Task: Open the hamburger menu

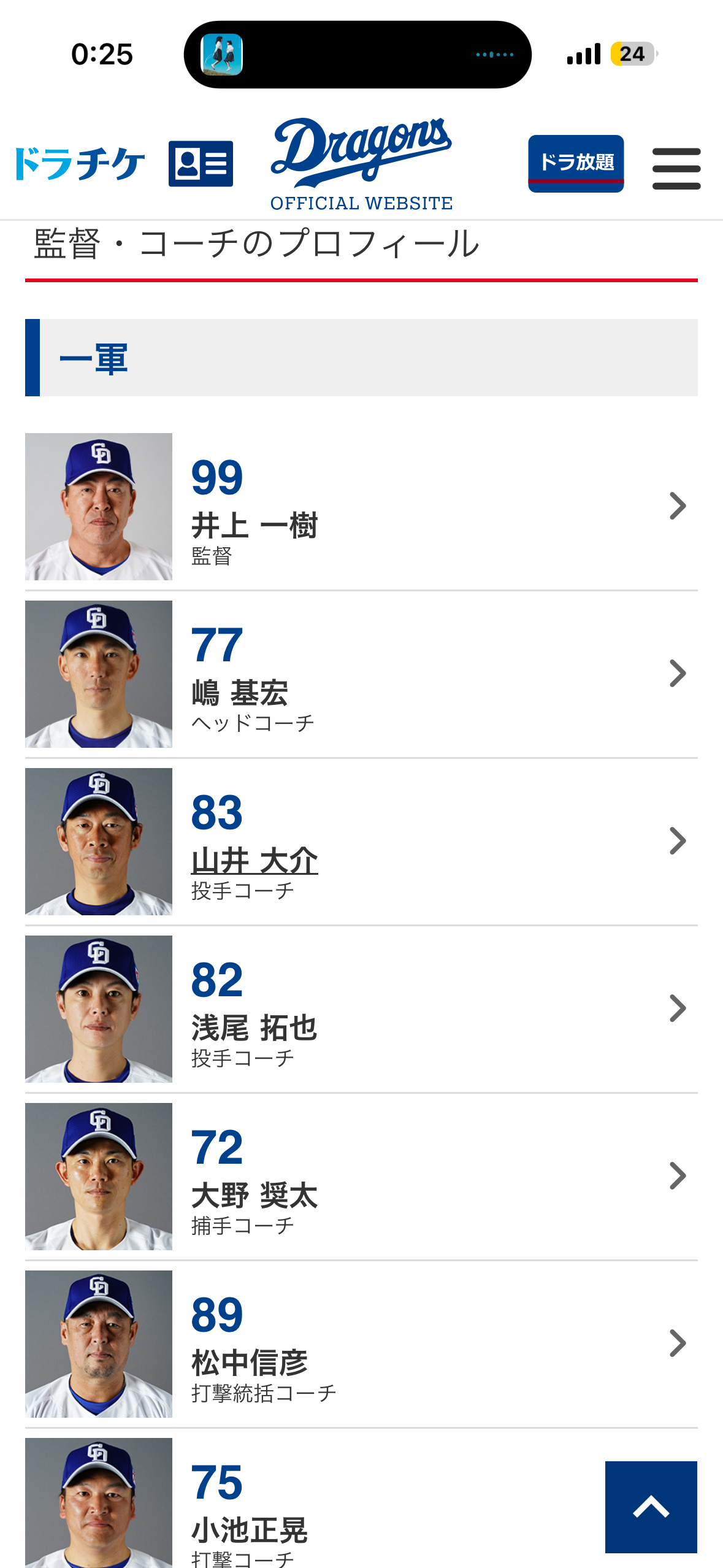Action: [x=676, y=168]
